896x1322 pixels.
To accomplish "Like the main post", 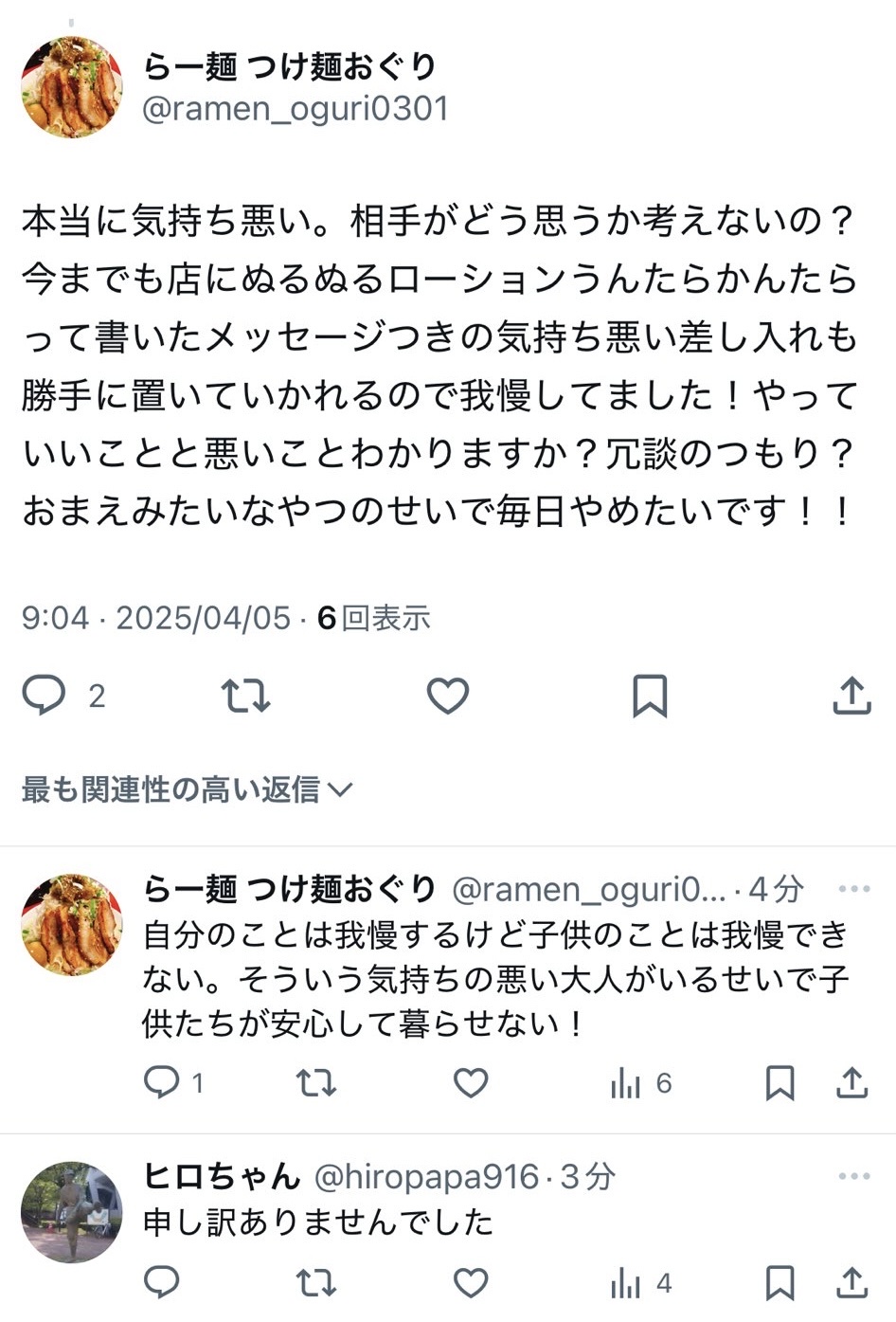I will pos(447,696).
